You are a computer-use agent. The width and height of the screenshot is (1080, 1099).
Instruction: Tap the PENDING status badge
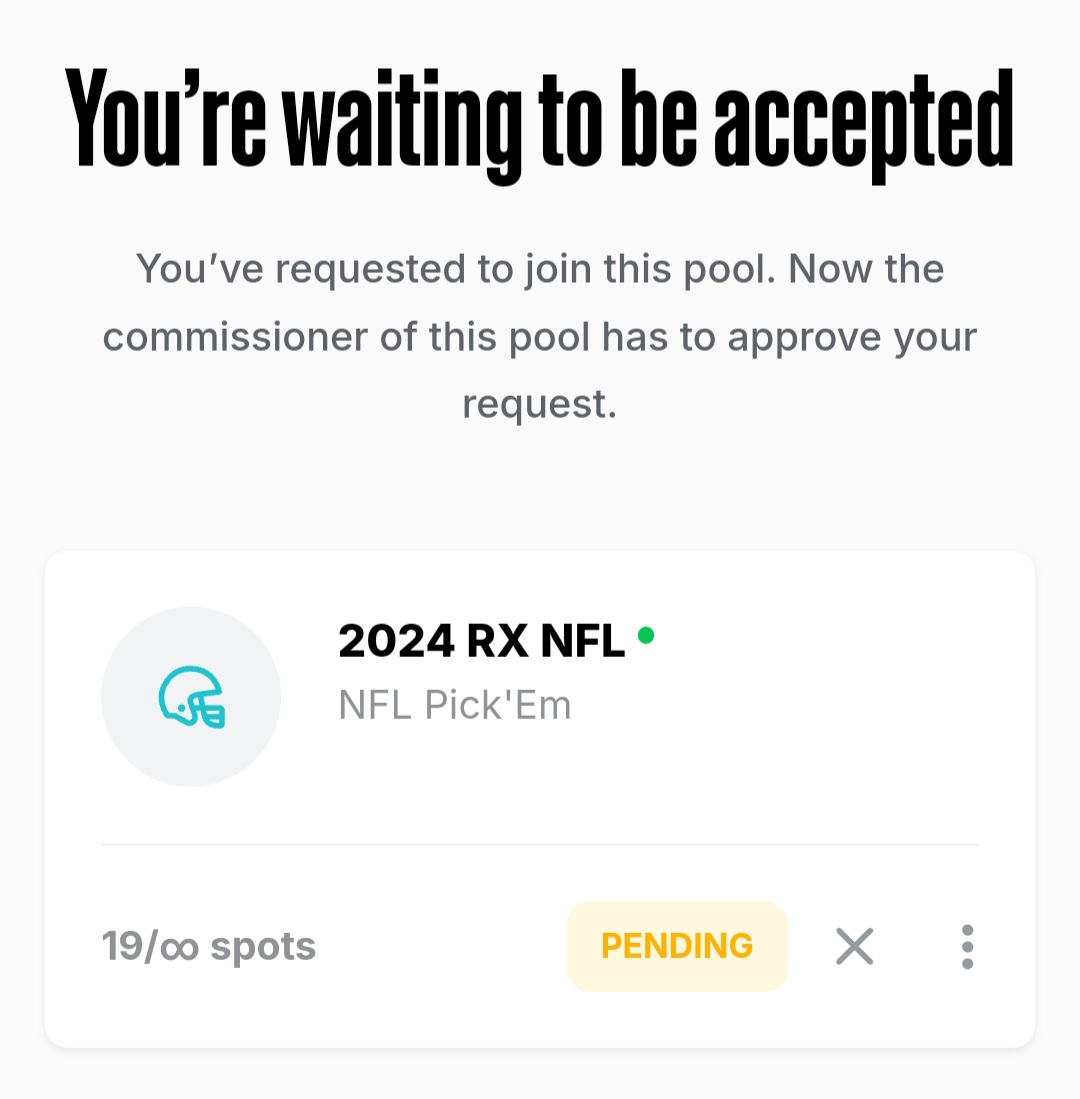(x=677, y=946)
